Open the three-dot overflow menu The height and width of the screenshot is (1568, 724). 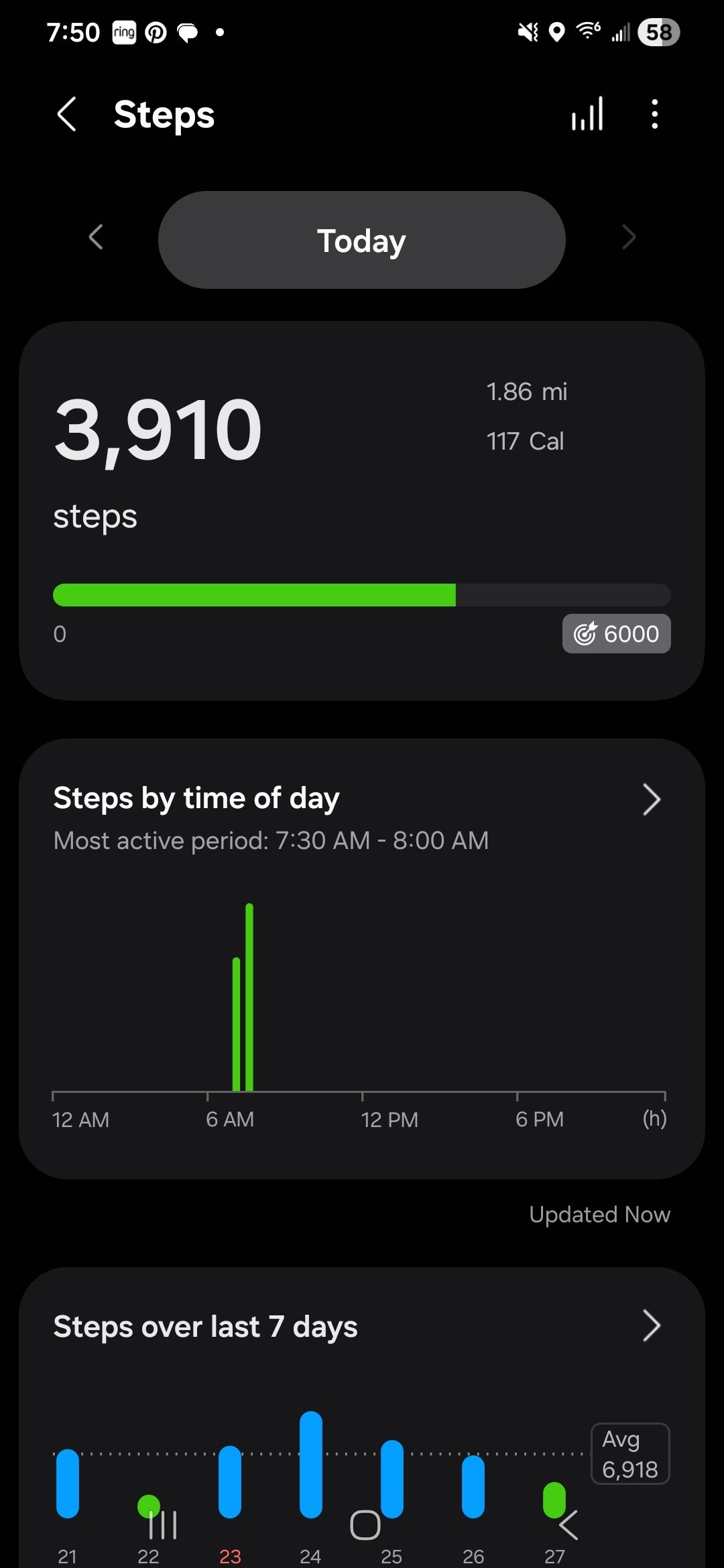click(655, 114)
